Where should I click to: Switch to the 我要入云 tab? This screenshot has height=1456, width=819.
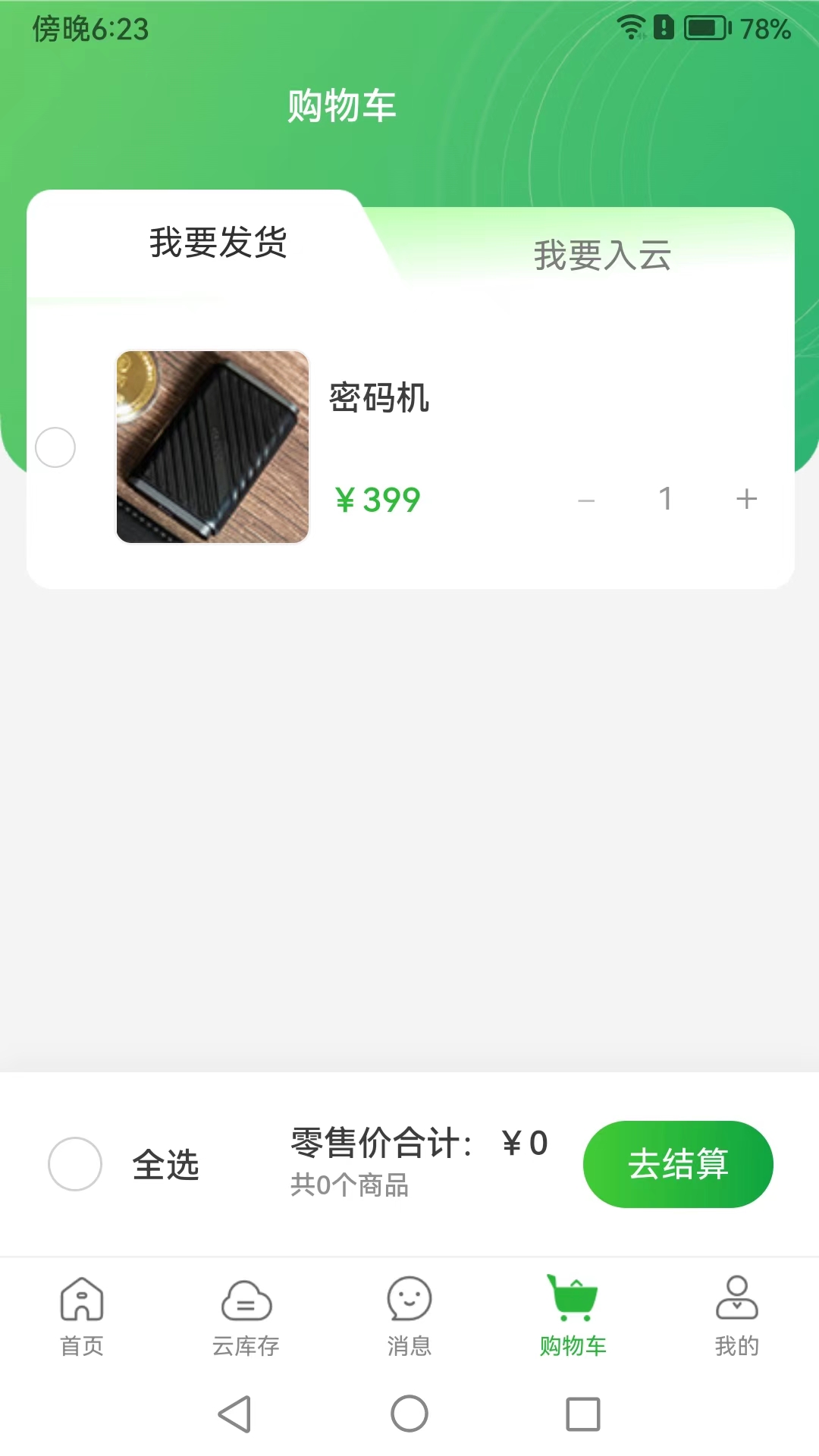point(602,255)
